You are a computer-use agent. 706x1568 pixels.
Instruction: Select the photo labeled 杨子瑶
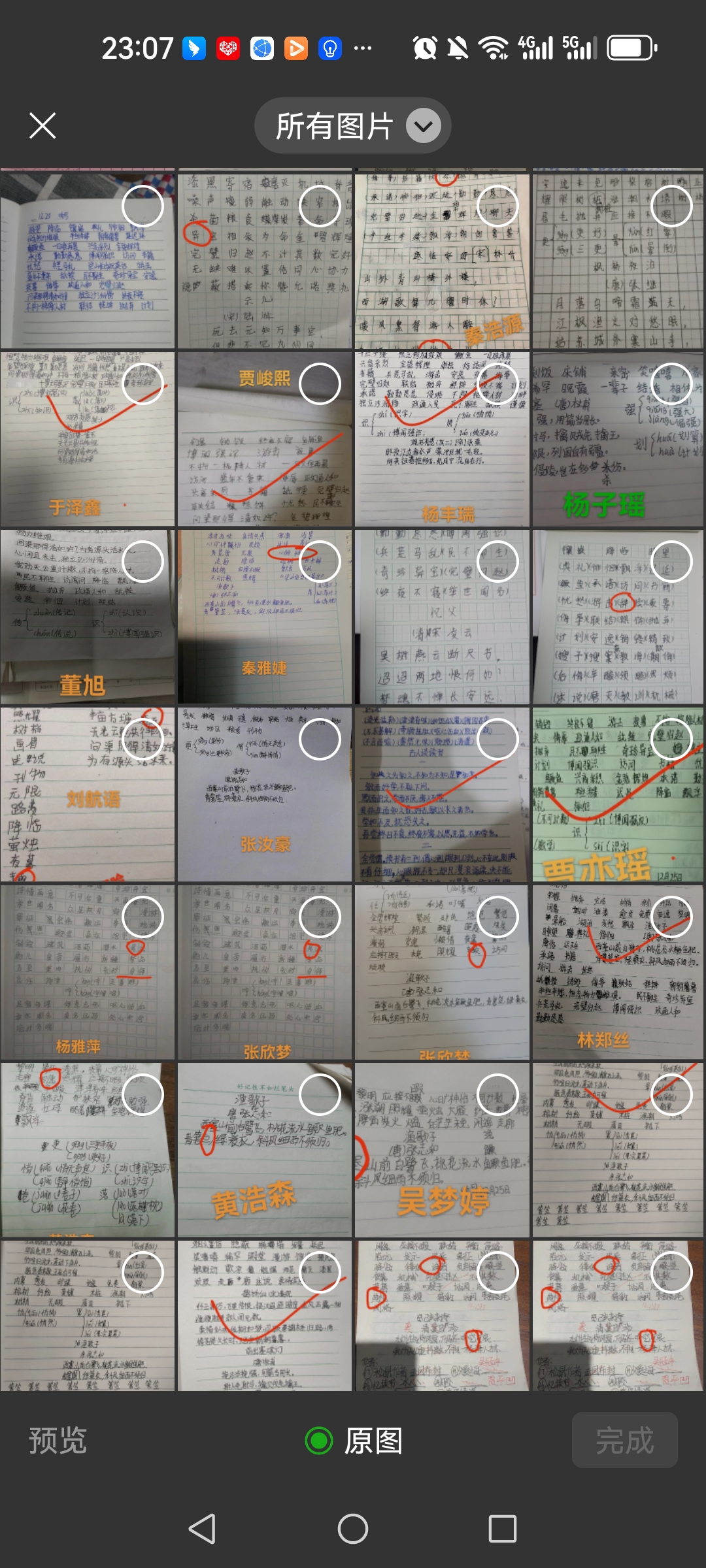click(x=671, y=384)
